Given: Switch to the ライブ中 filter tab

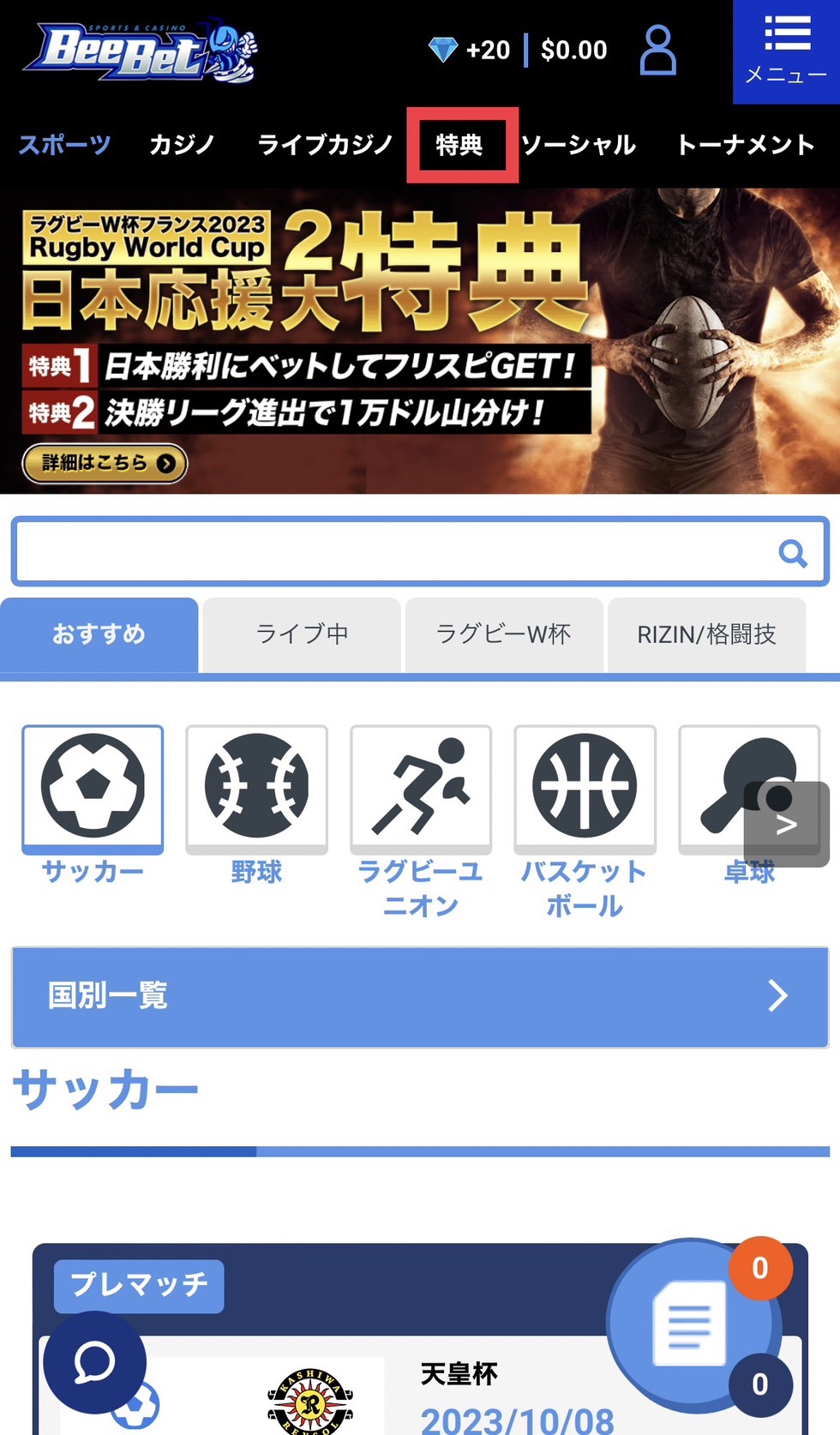Looking at the screenshot, I should pyautogui.click(x=302, y=634).
